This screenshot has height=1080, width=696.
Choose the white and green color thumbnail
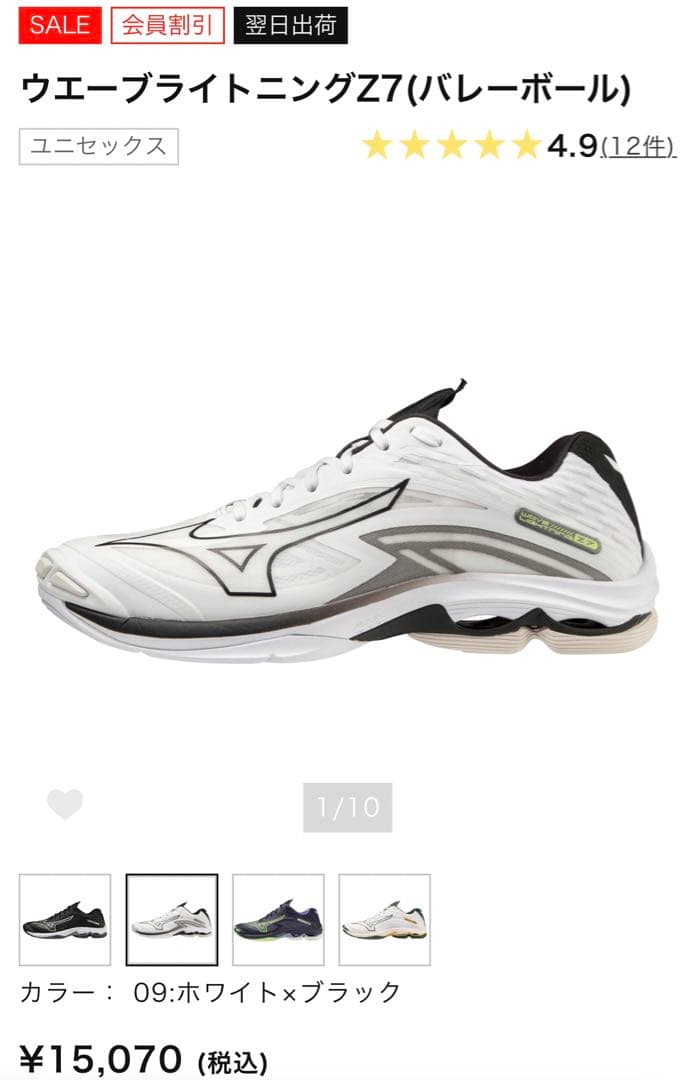[x=384, y=920]
